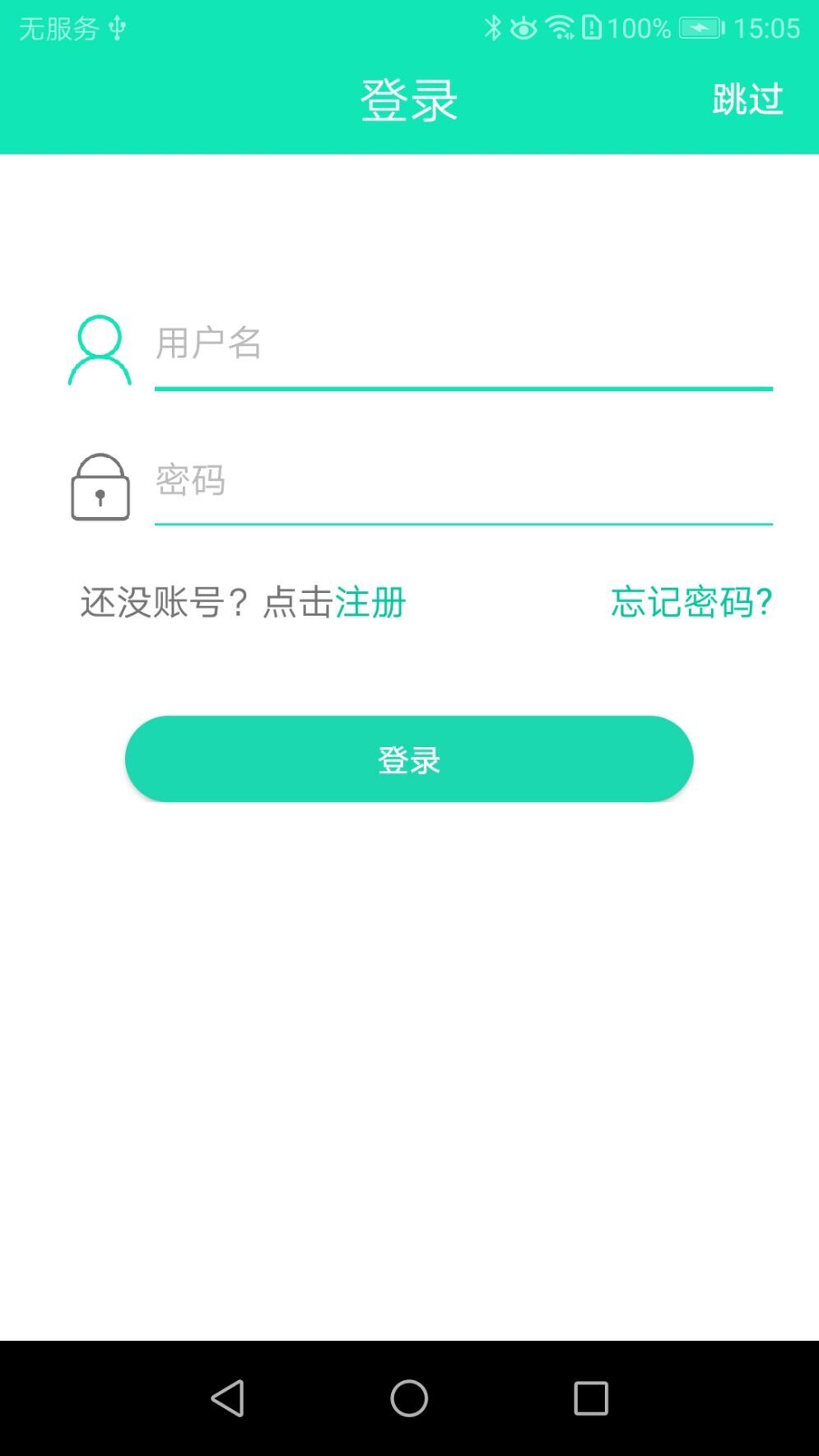819x1456 pixels.
Task: Click the 忘记密码 forgot password link
Action: 691,603
